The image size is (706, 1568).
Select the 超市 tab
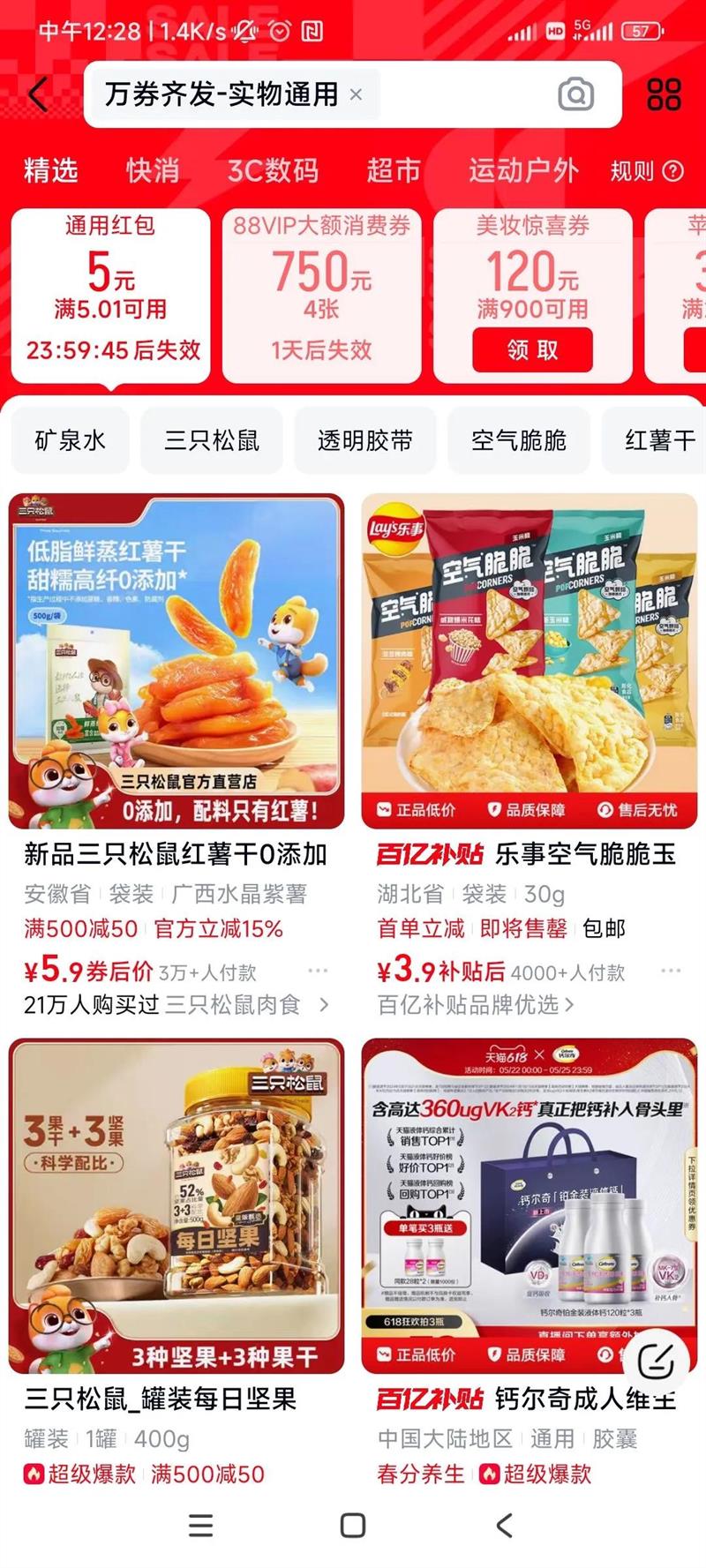[x=393, y=170]
